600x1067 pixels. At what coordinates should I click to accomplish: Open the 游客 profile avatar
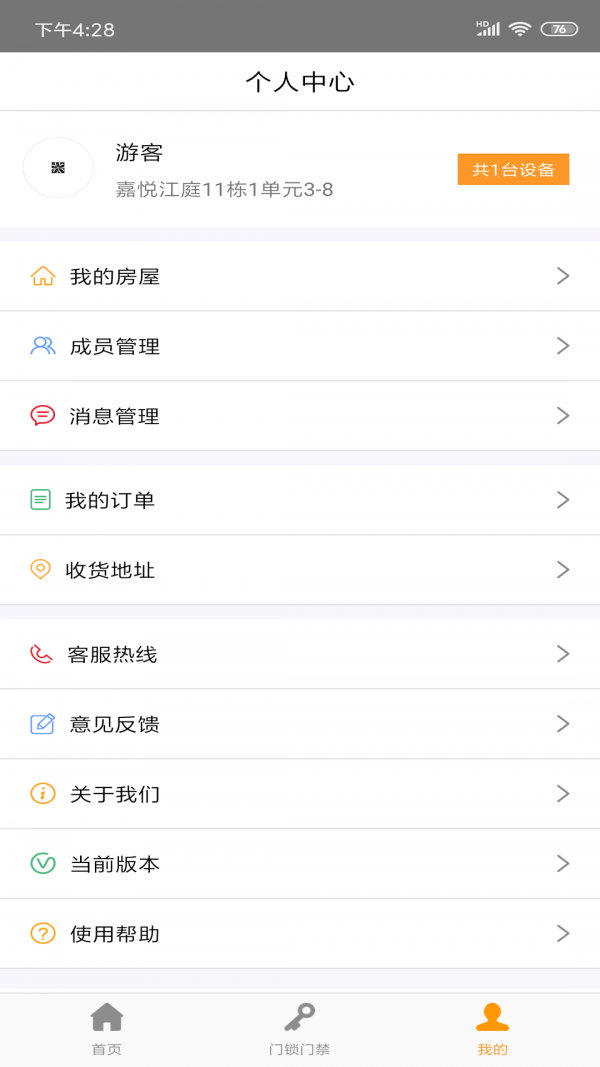[x=58, y=168]
